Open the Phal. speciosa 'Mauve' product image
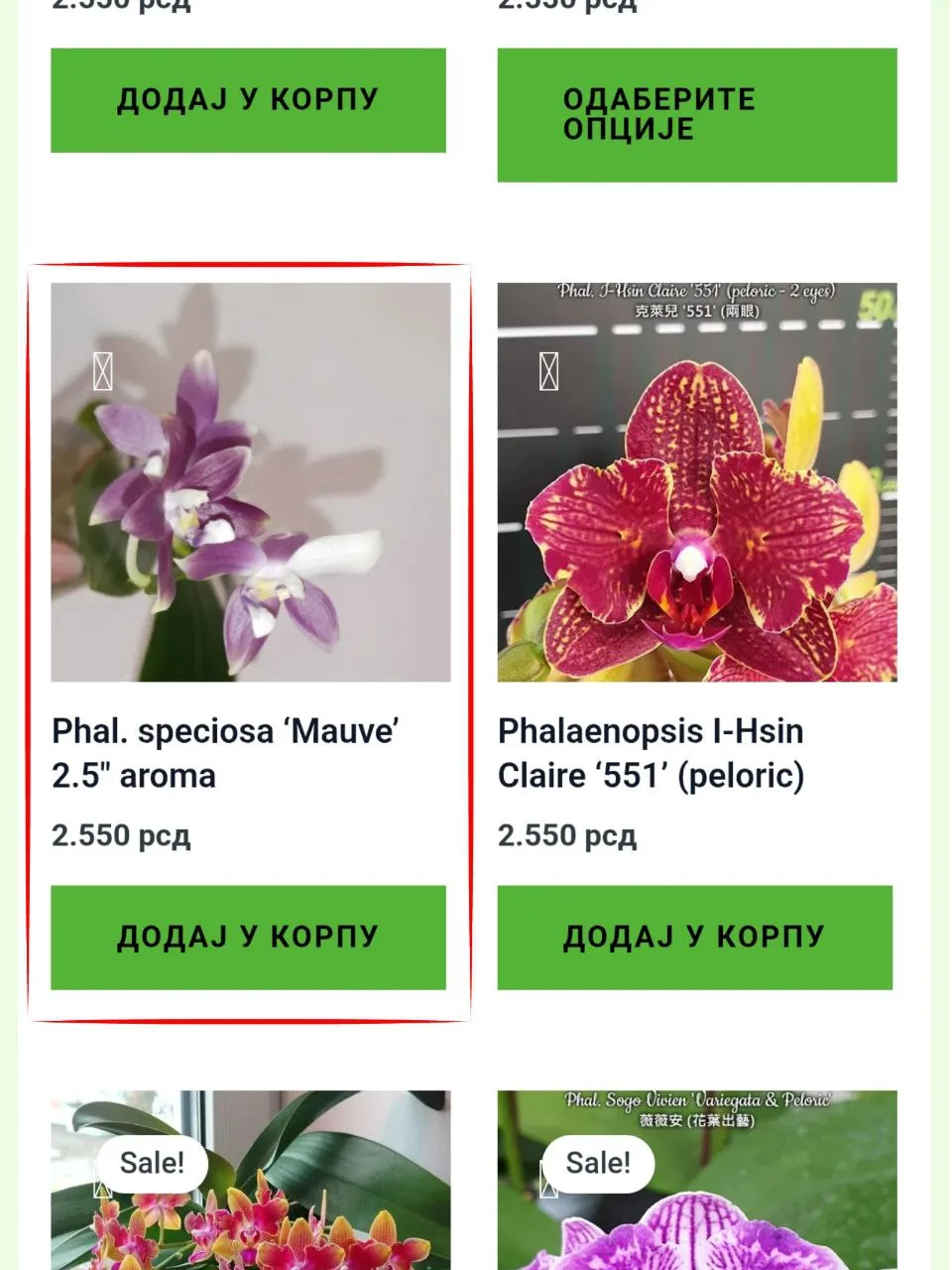952x1270 pixels. coord(250,496)
